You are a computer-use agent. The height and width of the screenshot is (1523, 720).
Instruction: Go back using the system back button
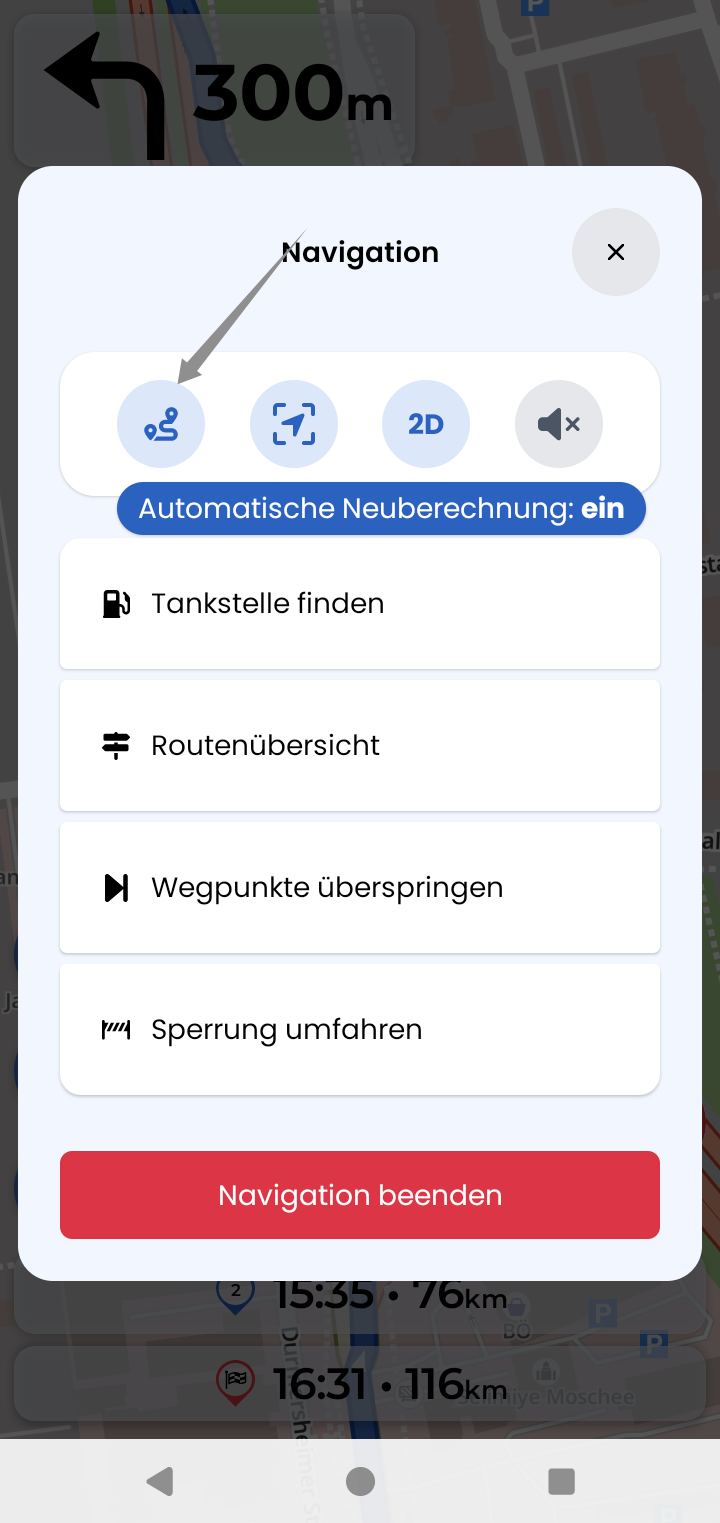click(160, 1481)
